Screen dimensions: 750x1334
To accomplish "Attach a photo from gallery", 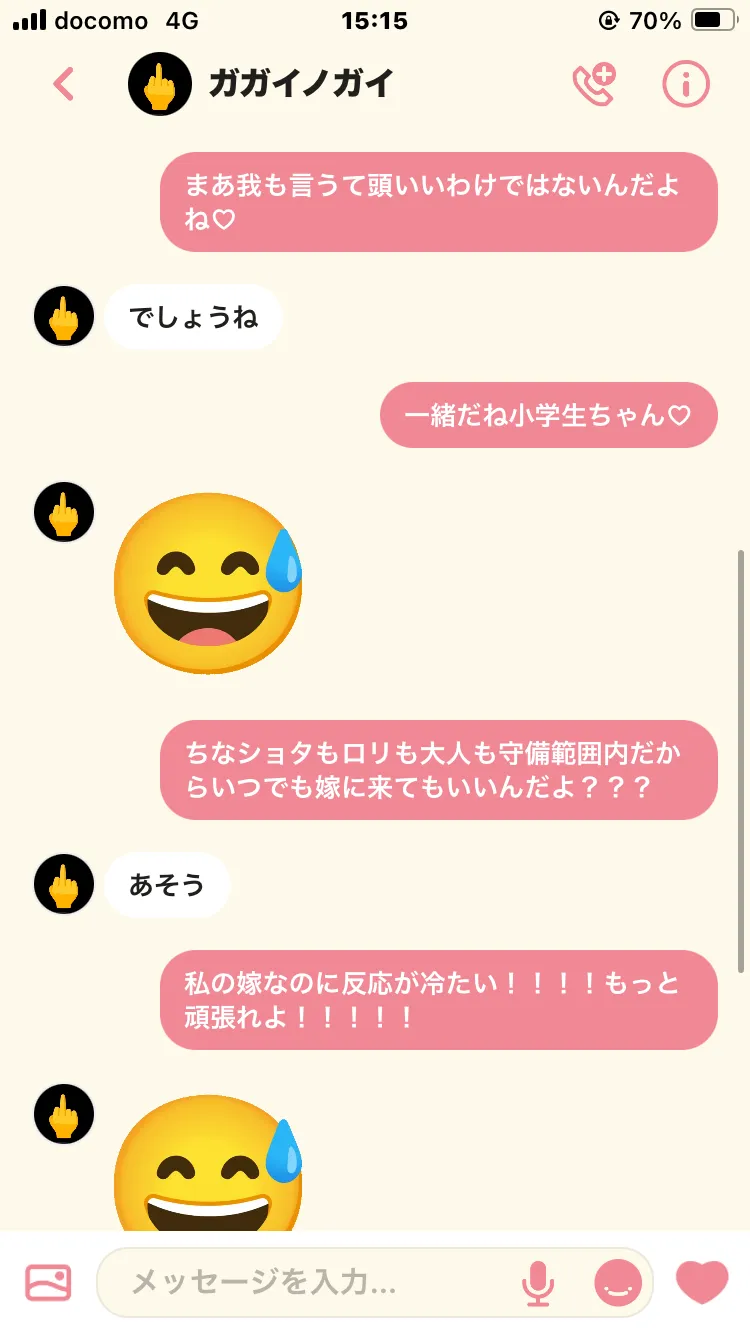I will coord(48,1282).
